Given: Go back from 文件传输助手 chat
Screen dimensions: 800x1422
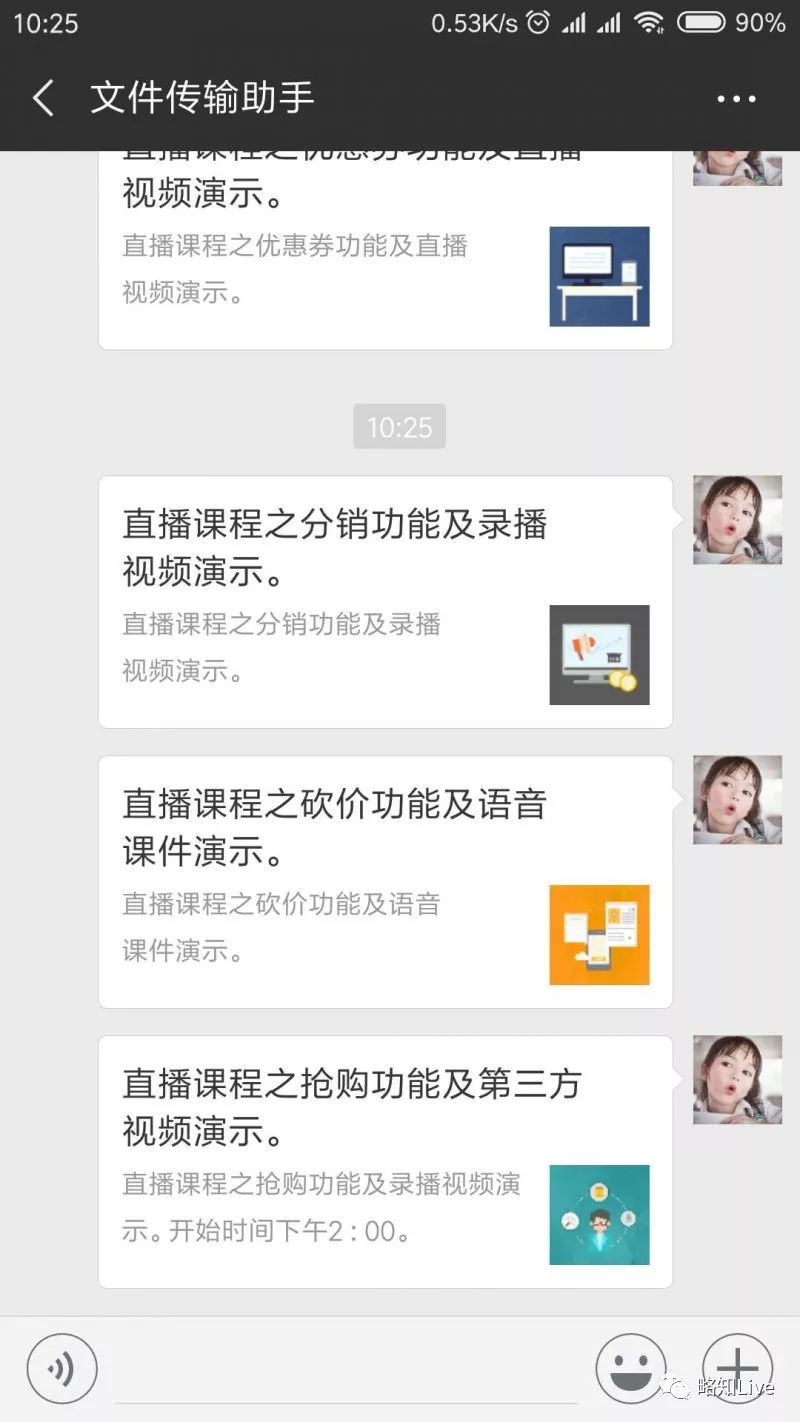Looking at the screenshot, I should (43, 98).
